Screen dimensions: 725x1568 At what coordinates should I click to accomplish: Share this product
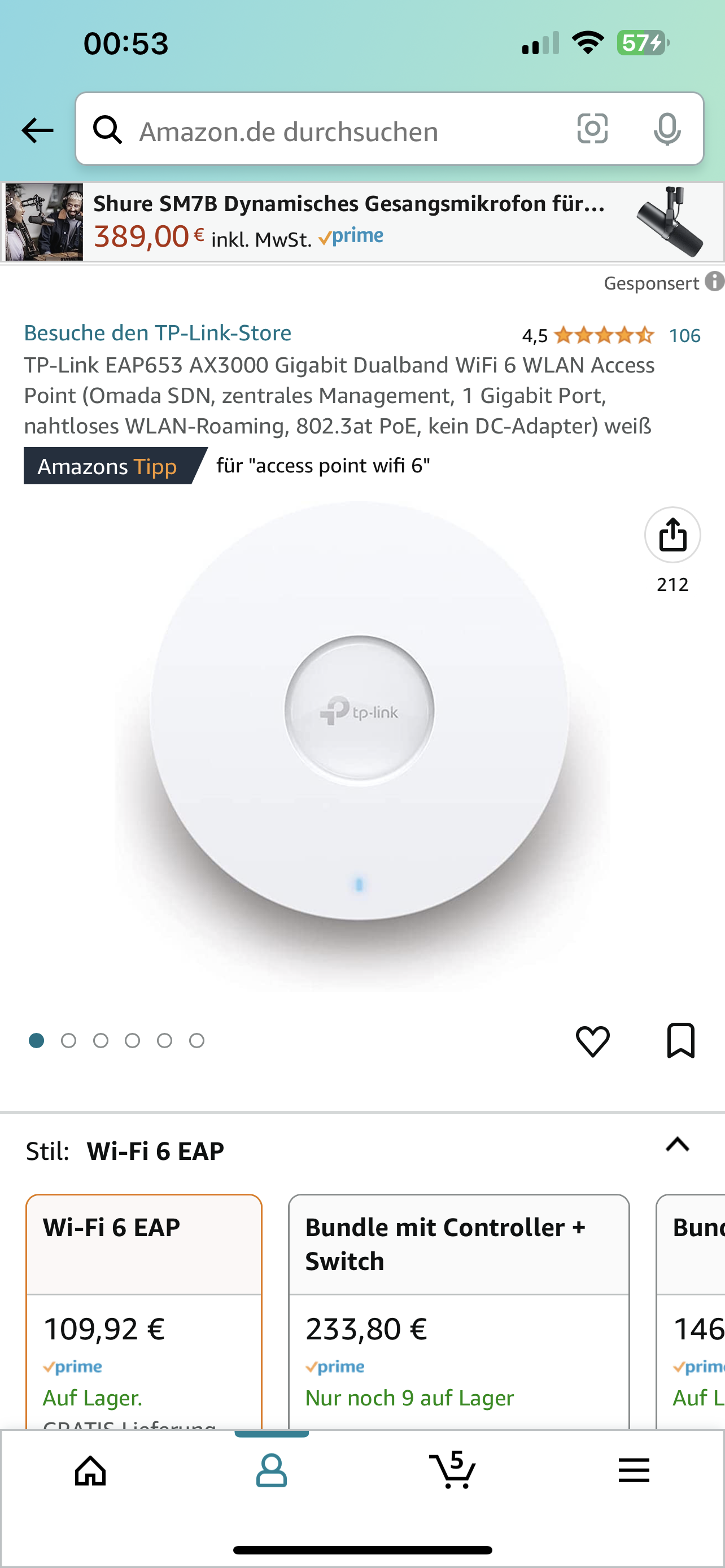672,535
